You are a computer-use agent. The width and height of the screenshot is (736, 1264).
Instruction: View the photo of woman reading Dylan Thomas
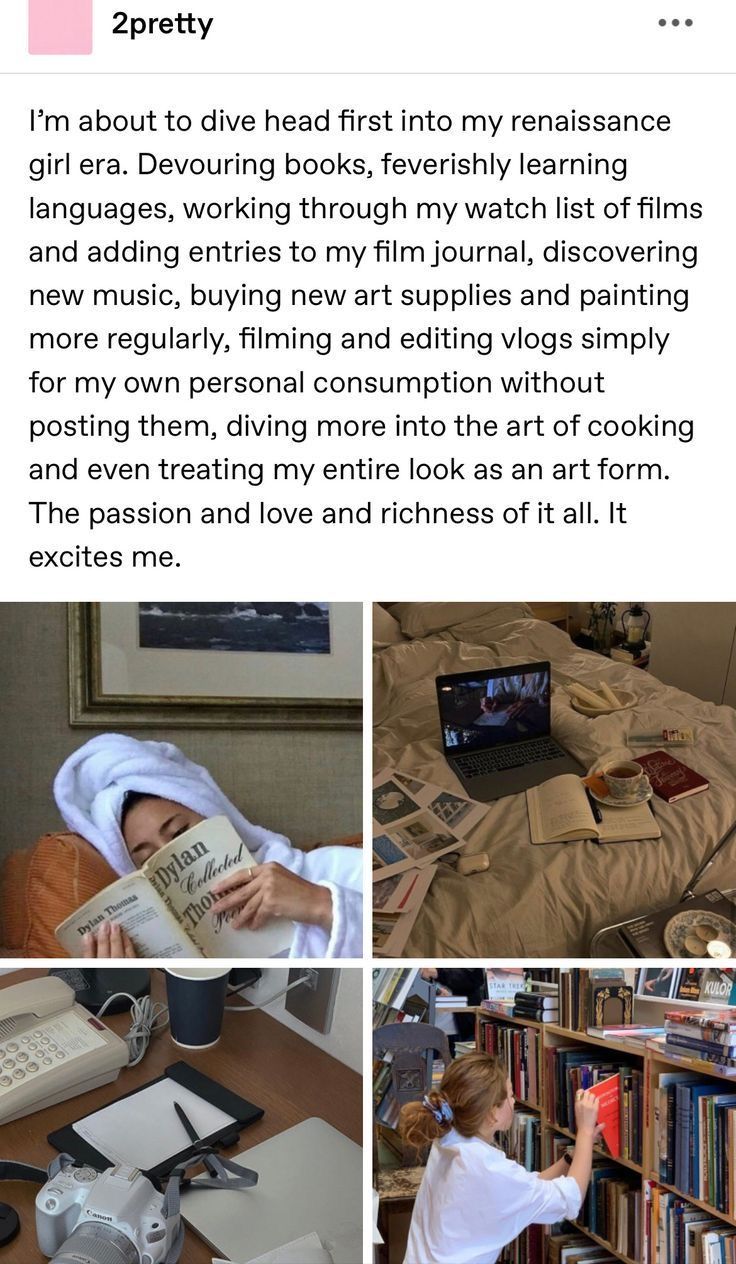coord(181,779)
